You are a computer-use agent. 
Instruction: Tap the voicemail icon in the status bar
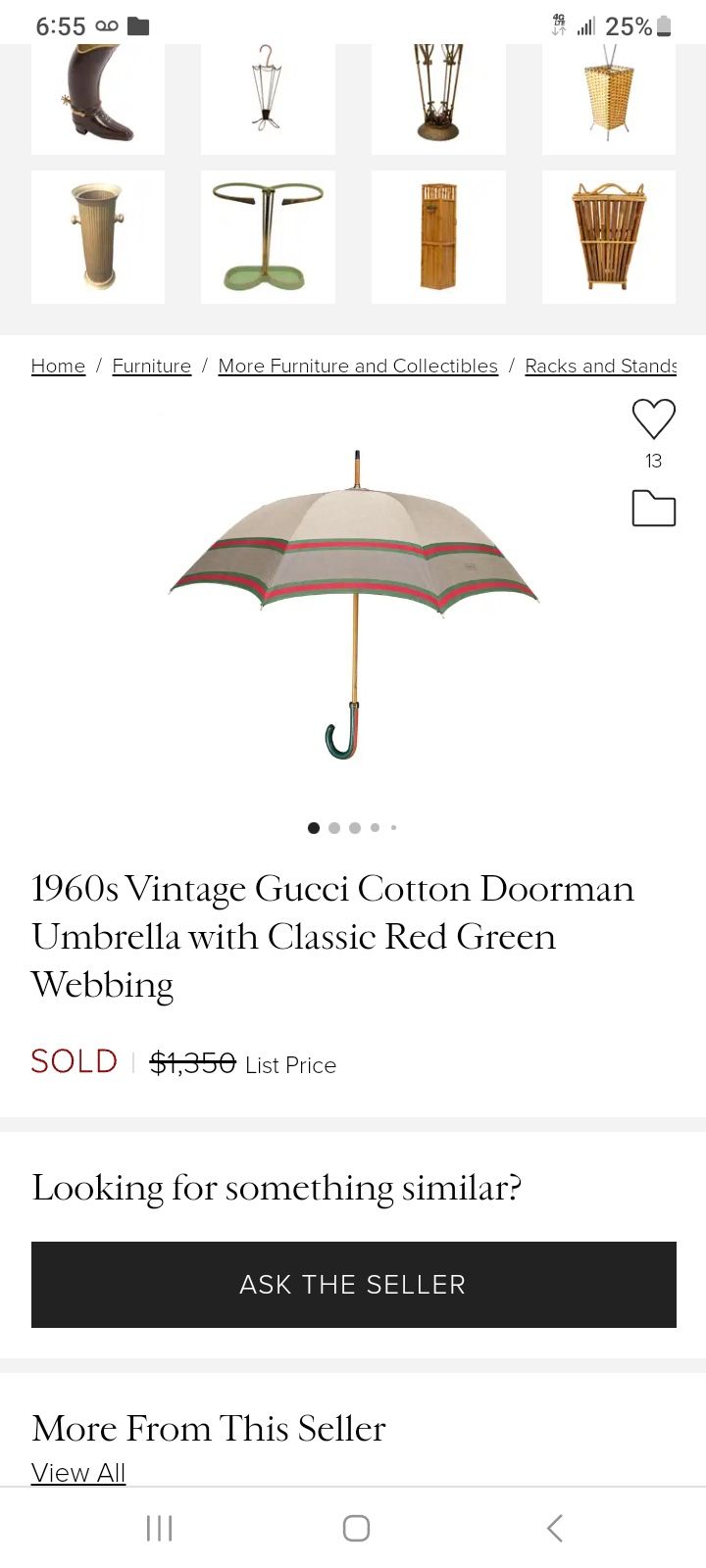pos(106,25)
